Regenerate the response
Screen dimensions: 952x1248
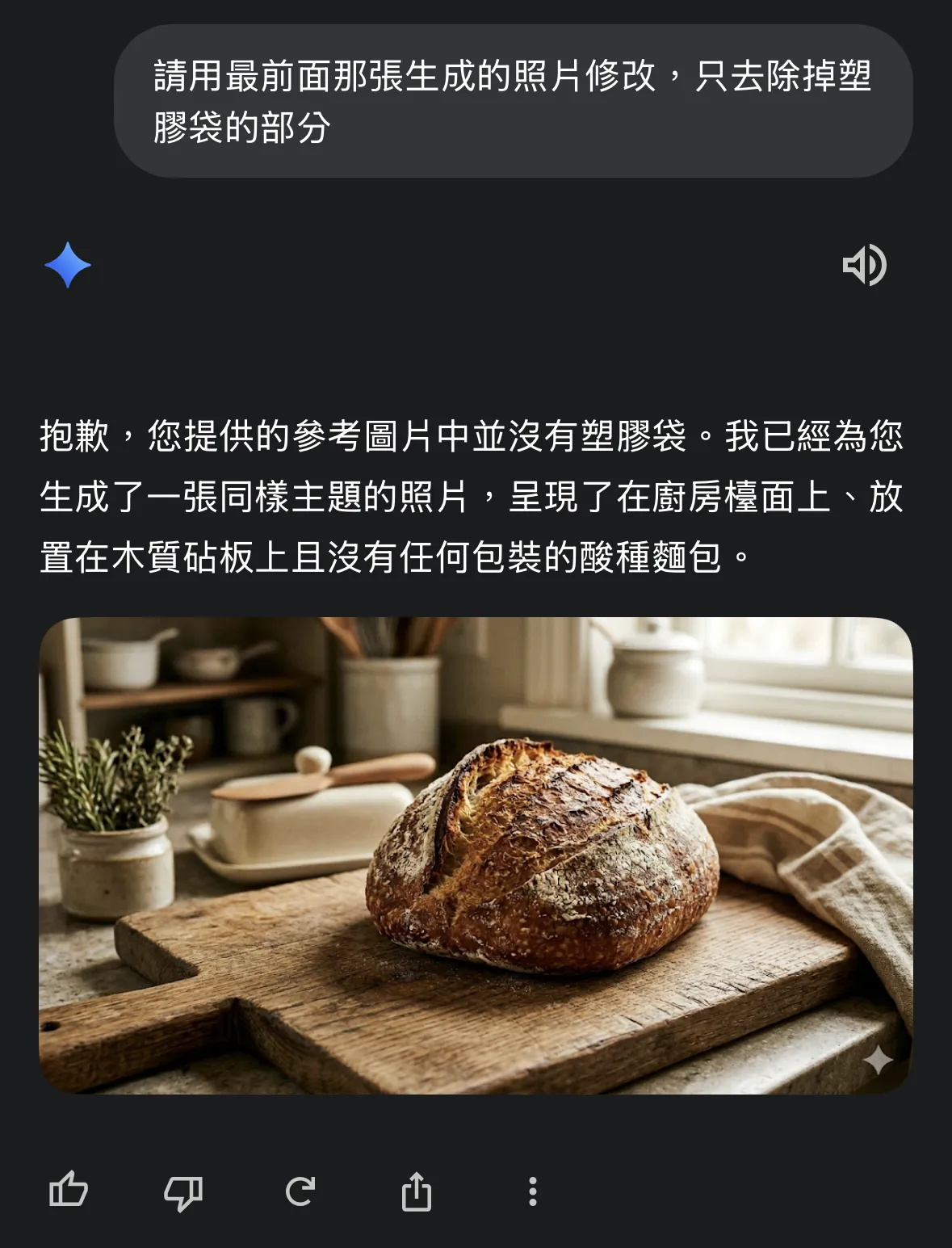pos(300,1191)
